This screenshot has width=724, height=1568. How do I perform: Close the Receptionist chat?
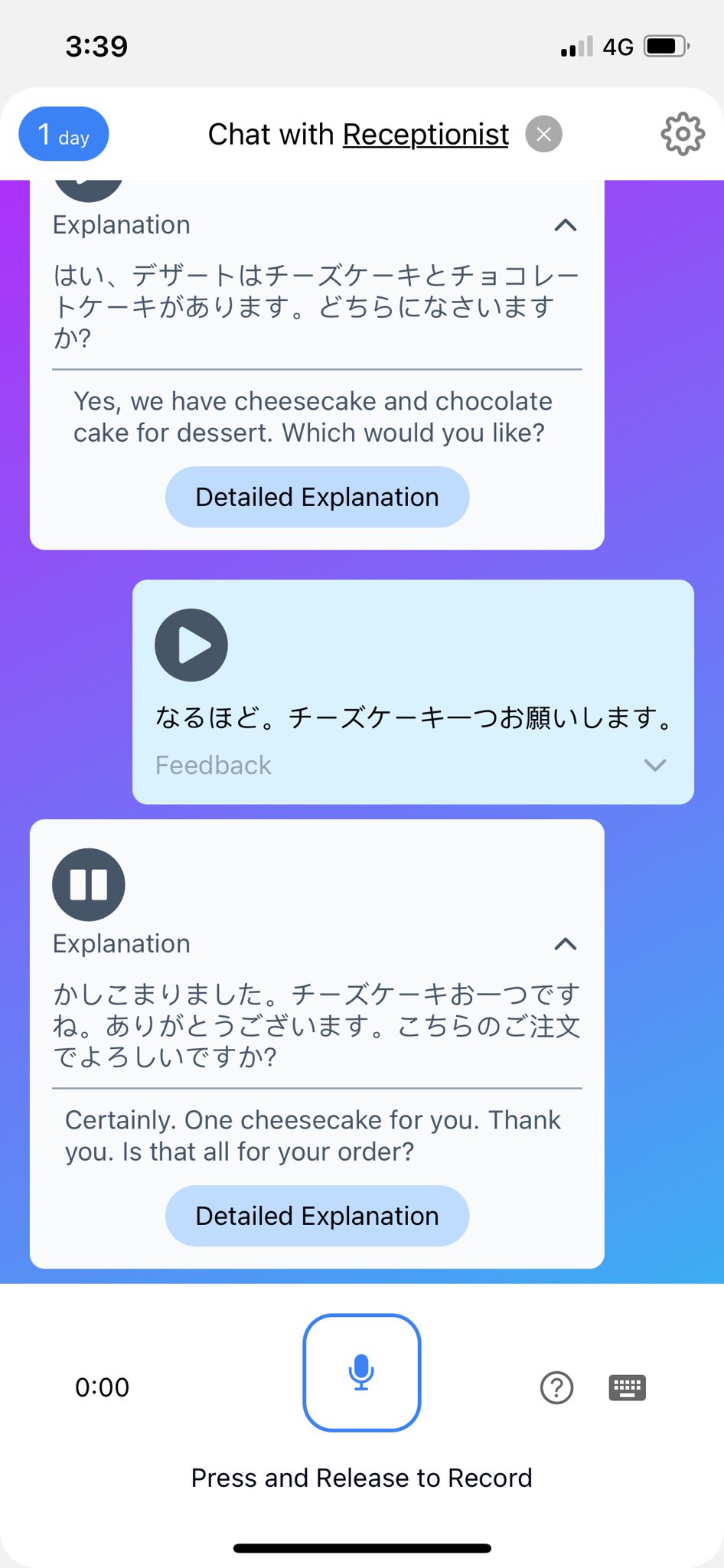point(543,133)
